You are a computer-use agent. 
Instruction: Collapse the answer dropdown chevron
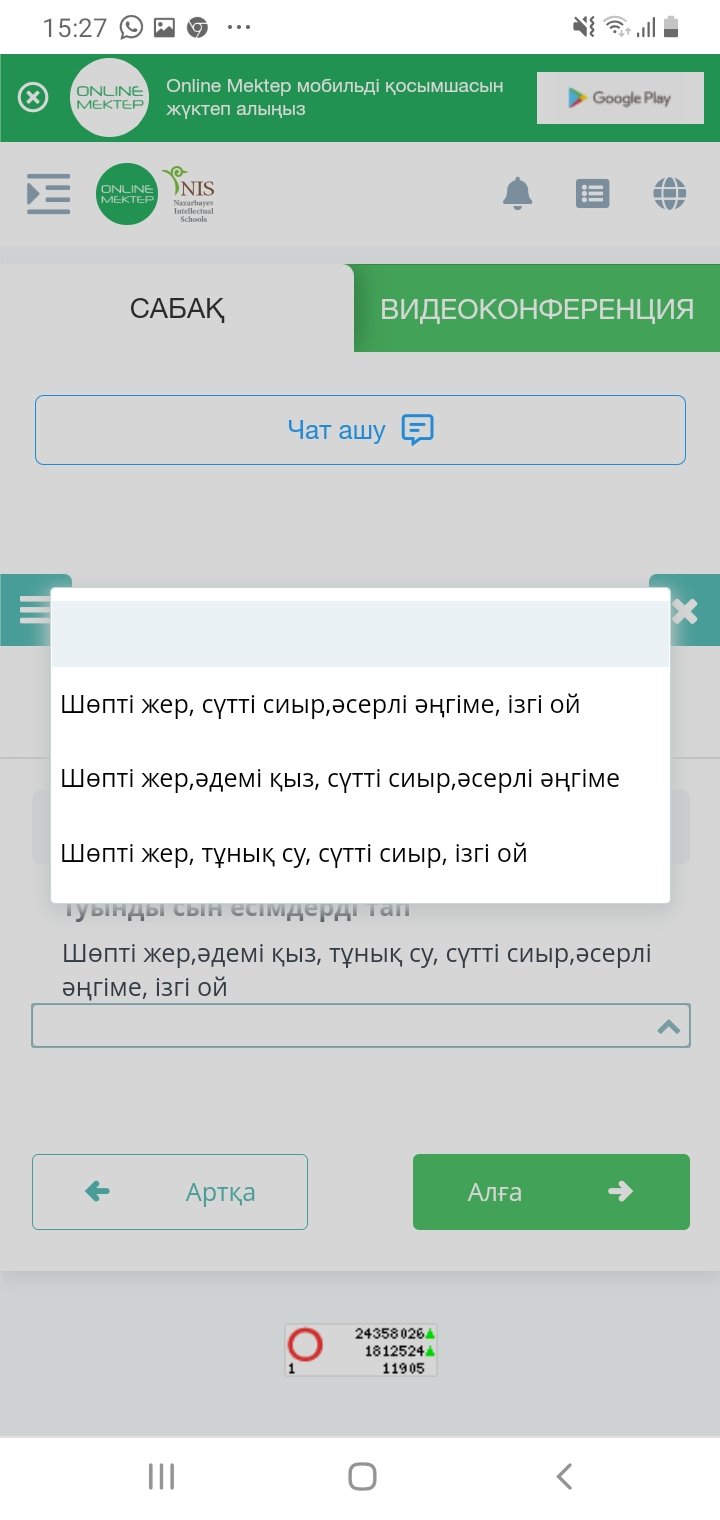tap(668, 1027)
